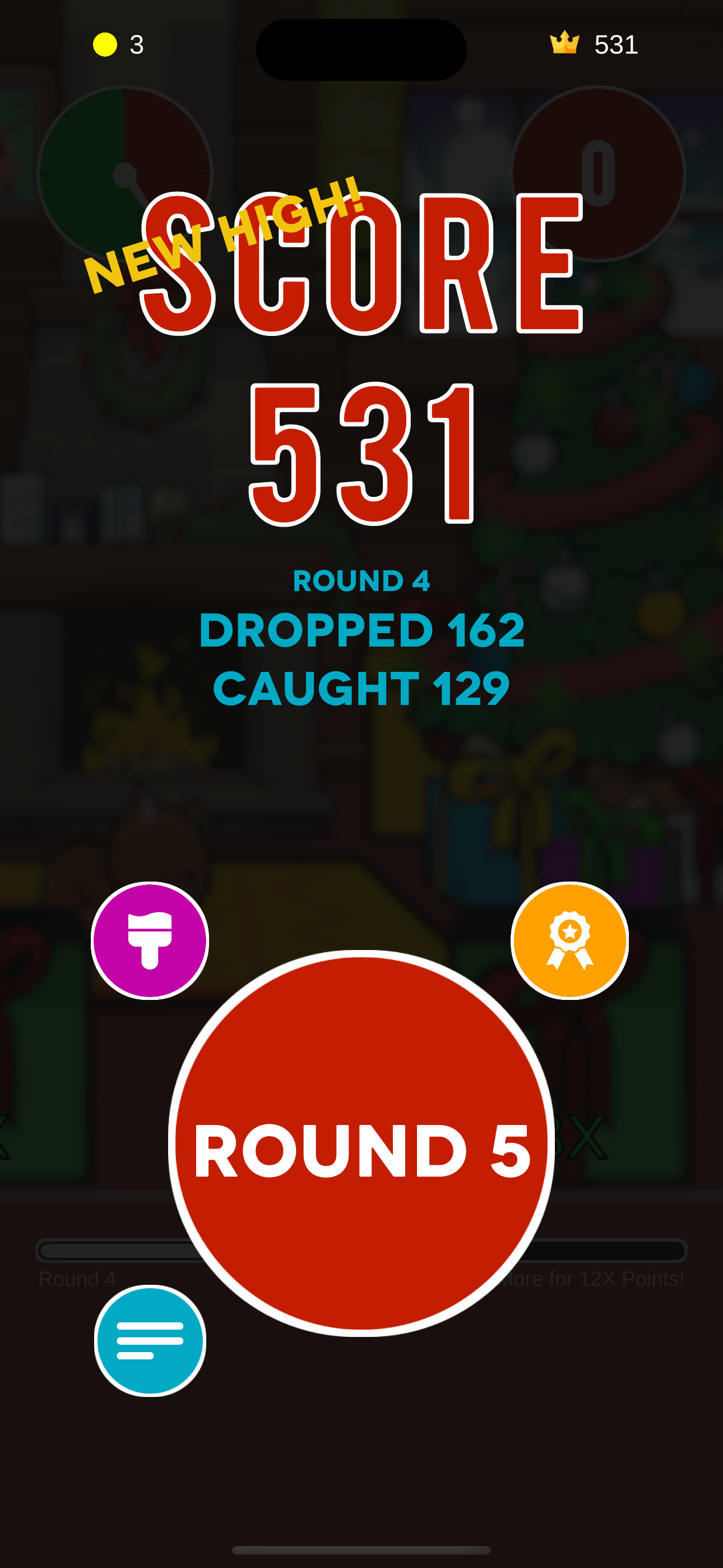723x1568 pixels.
Task: Open the blue menu lines button
Action: coord(150,1340)
